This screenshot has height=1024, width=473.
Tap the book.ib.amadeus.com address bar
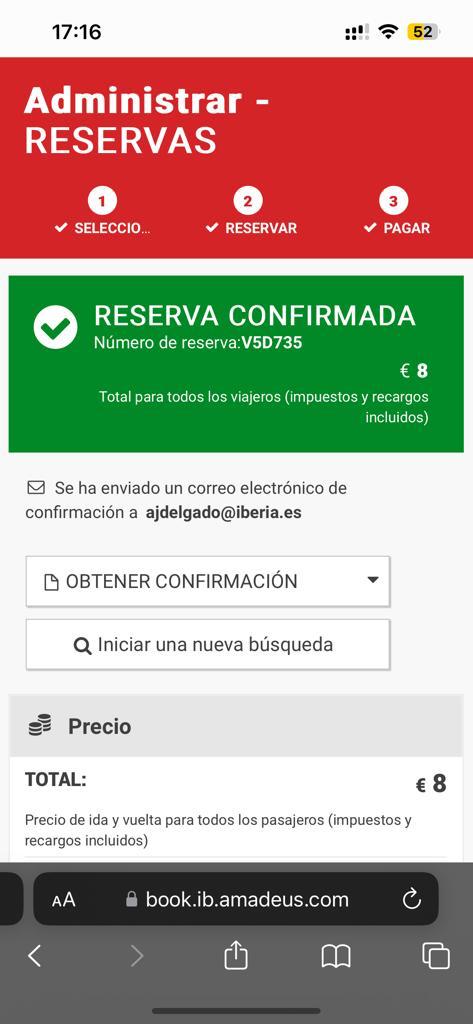[x=236, y=899]
